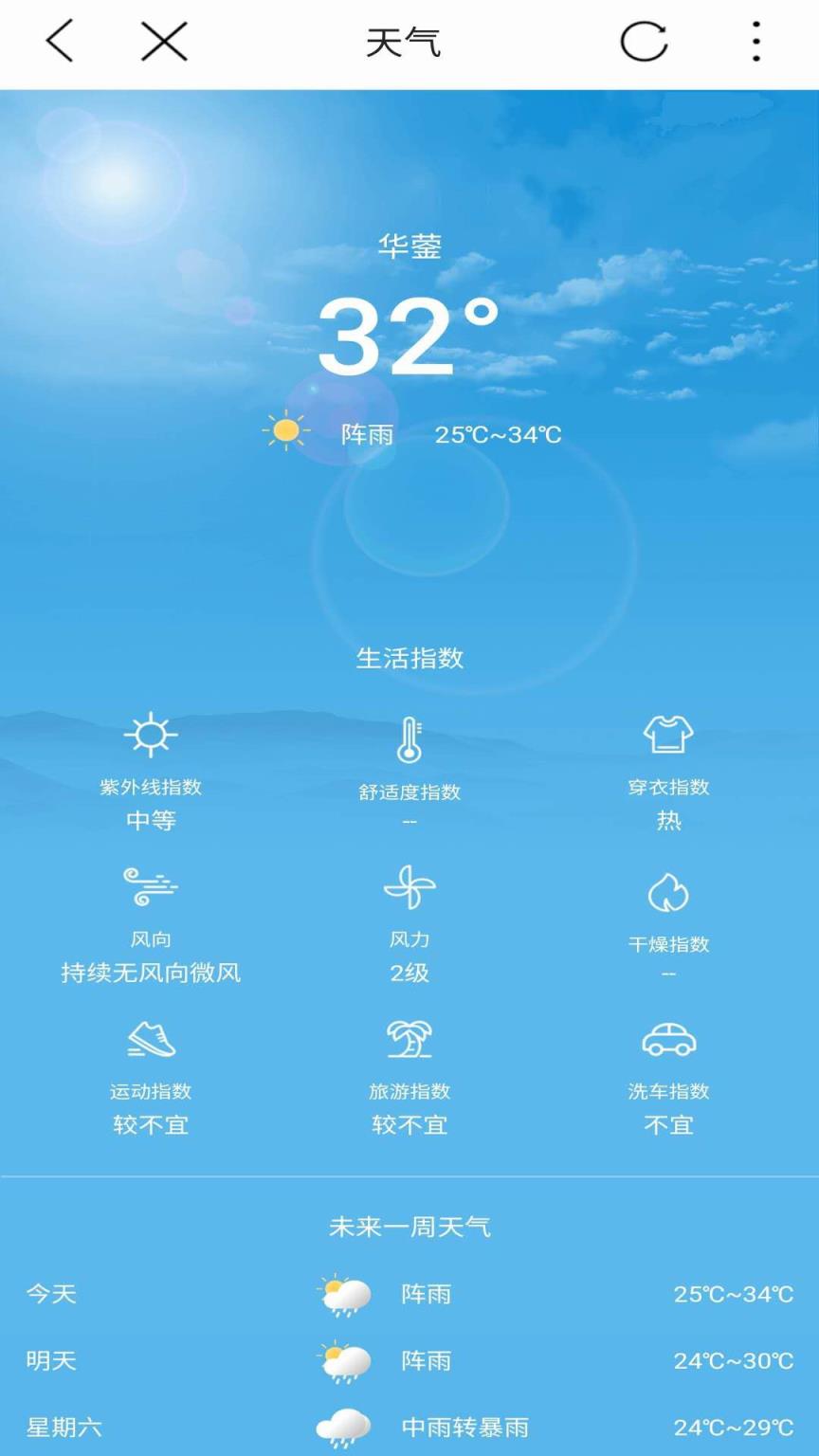
Task: Go back using the left arrow
Action: [59, 42]
